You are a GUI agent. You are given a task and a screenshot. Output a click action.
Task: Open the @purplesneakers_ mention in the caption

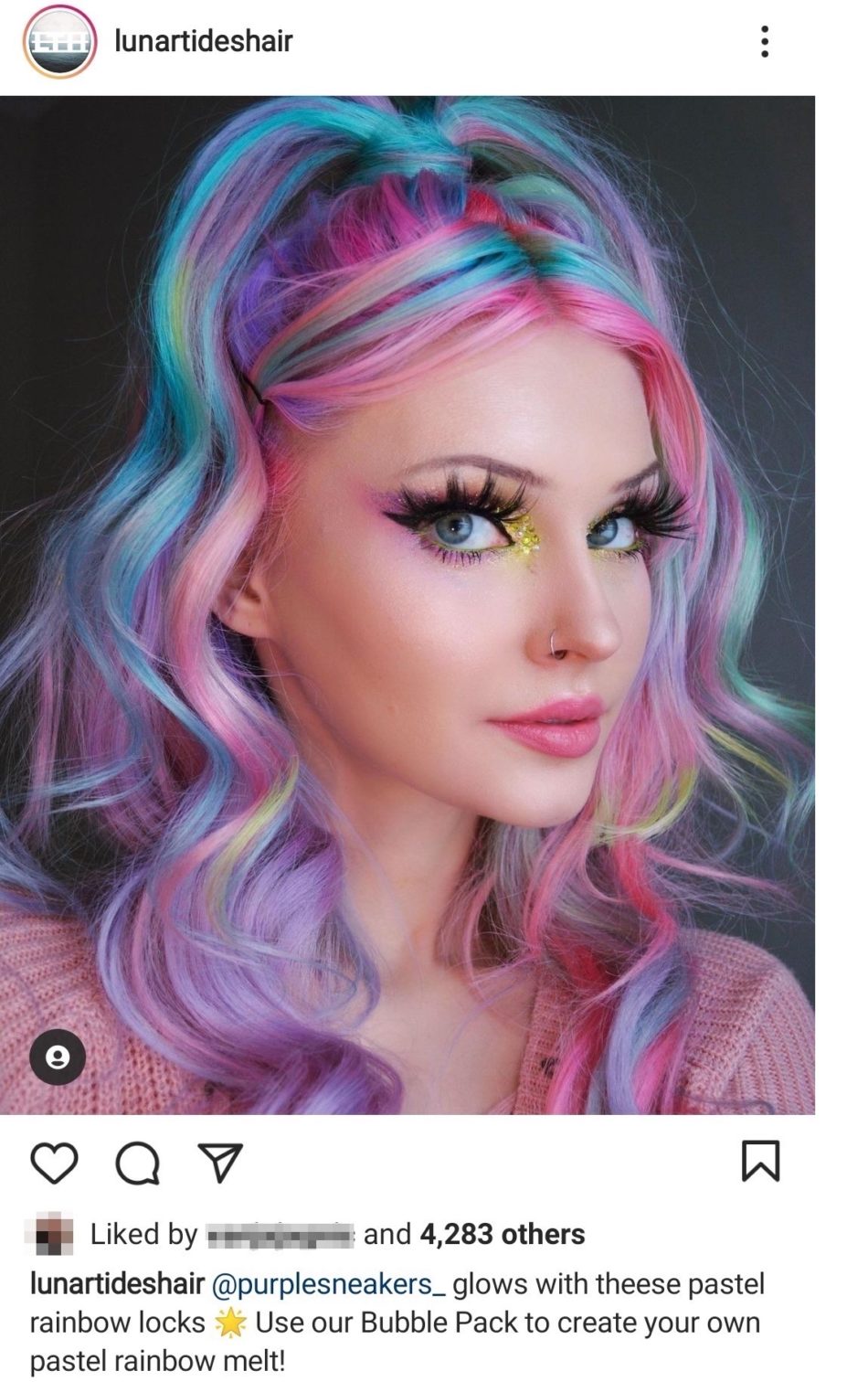(x=328, y=1284)
